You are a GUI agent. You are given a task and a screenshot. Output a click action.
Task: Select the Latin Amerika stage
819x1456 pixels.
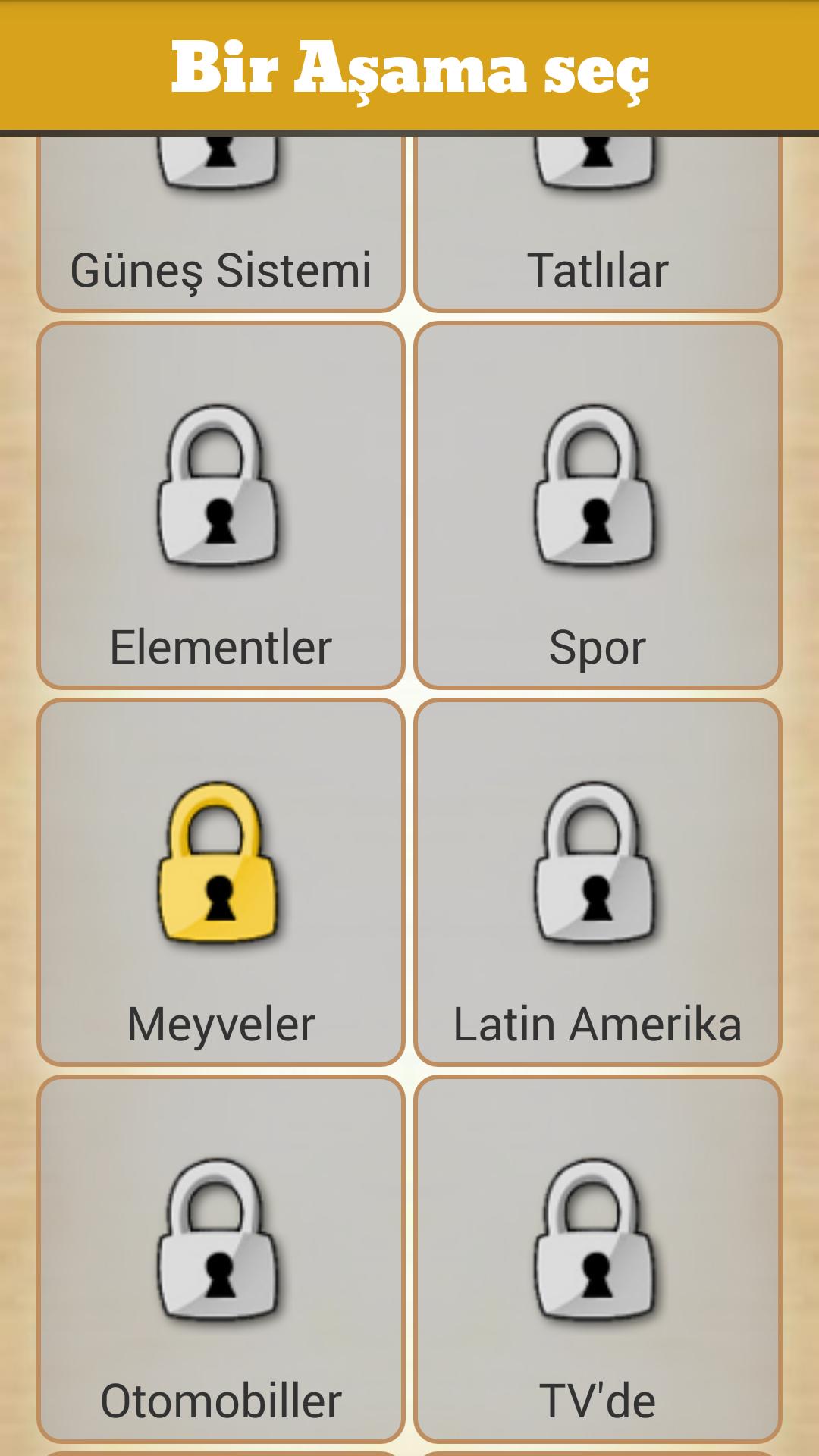tap(598, 882)
